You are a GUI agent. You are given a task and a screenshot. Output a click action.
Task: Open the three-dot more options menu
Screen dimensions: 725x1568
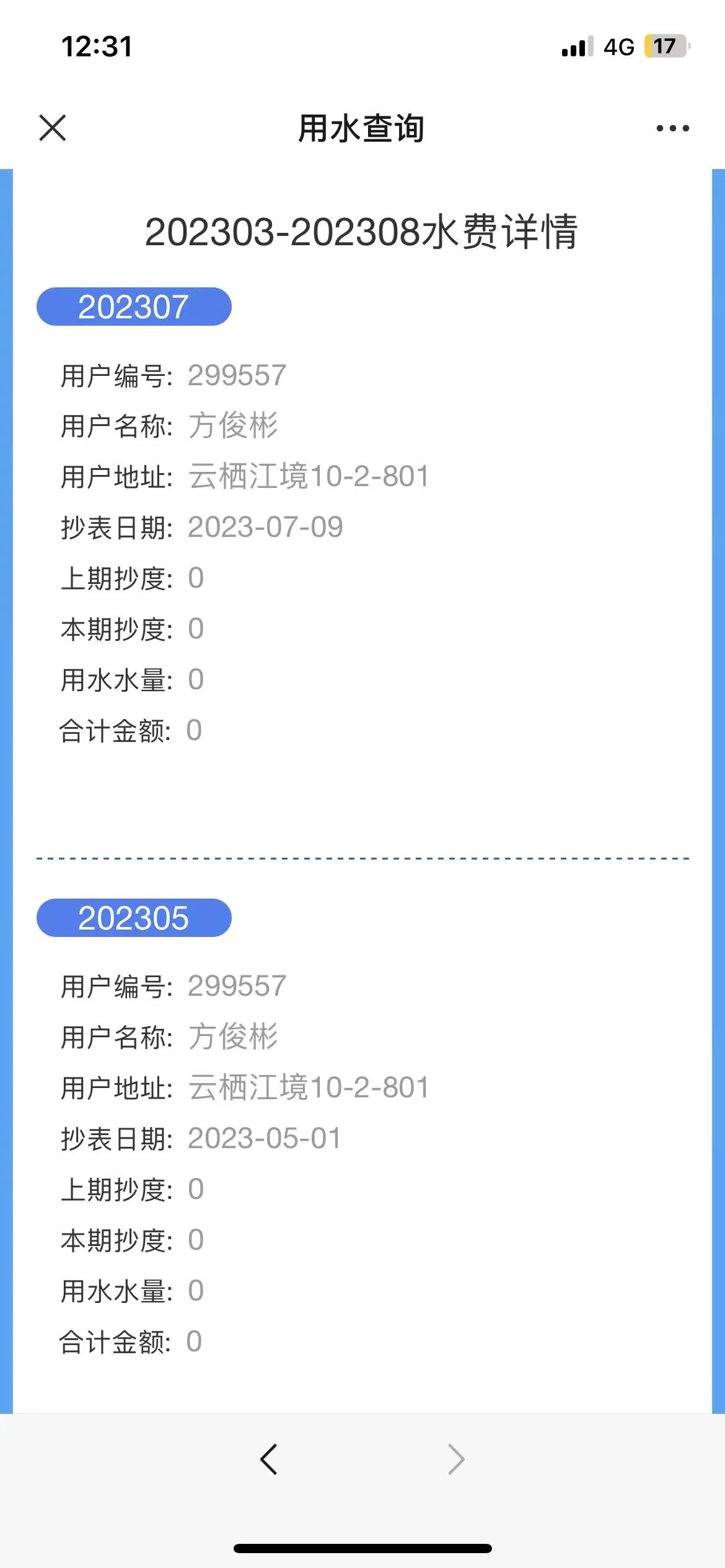(x=672, y=128)
